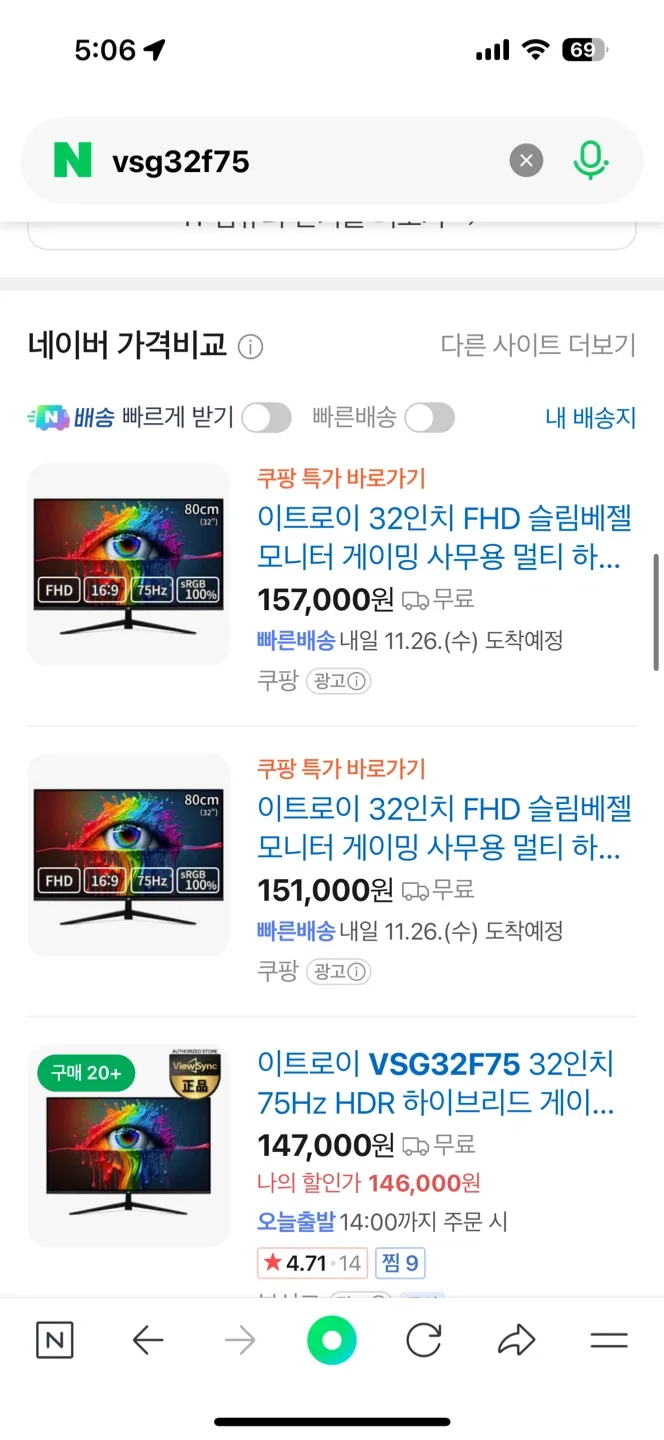The image size is (664, 1440).
Task: Reload the current page
Action: [424, 1341]
